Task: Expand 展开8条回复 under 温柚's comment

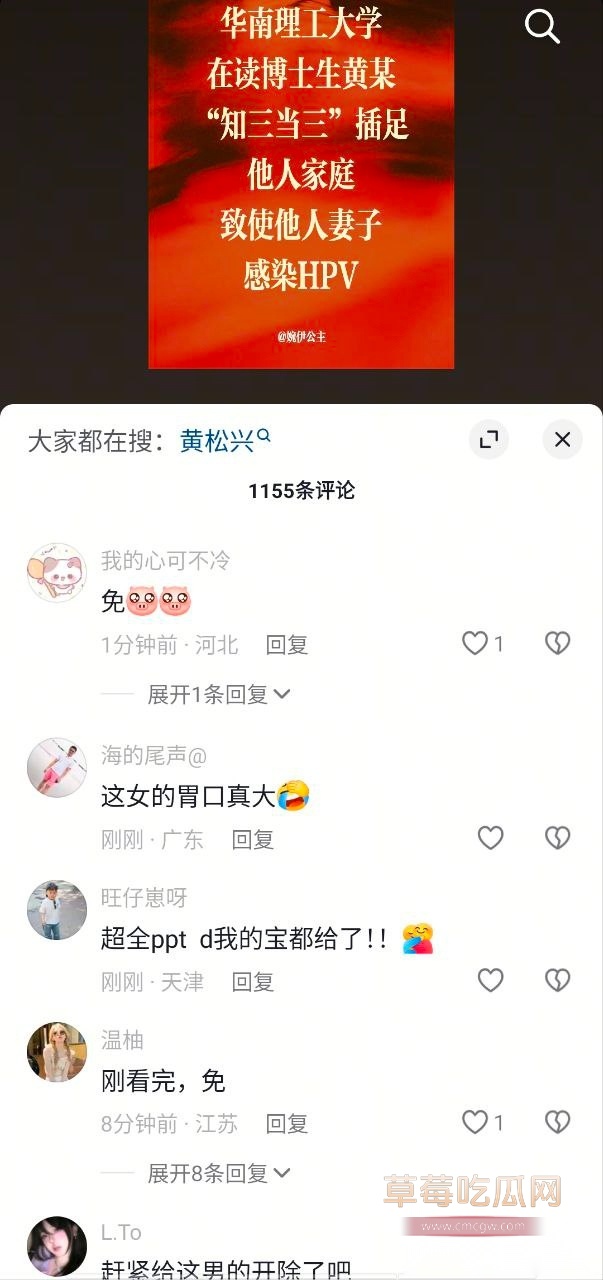Action: coord(219,1173)
